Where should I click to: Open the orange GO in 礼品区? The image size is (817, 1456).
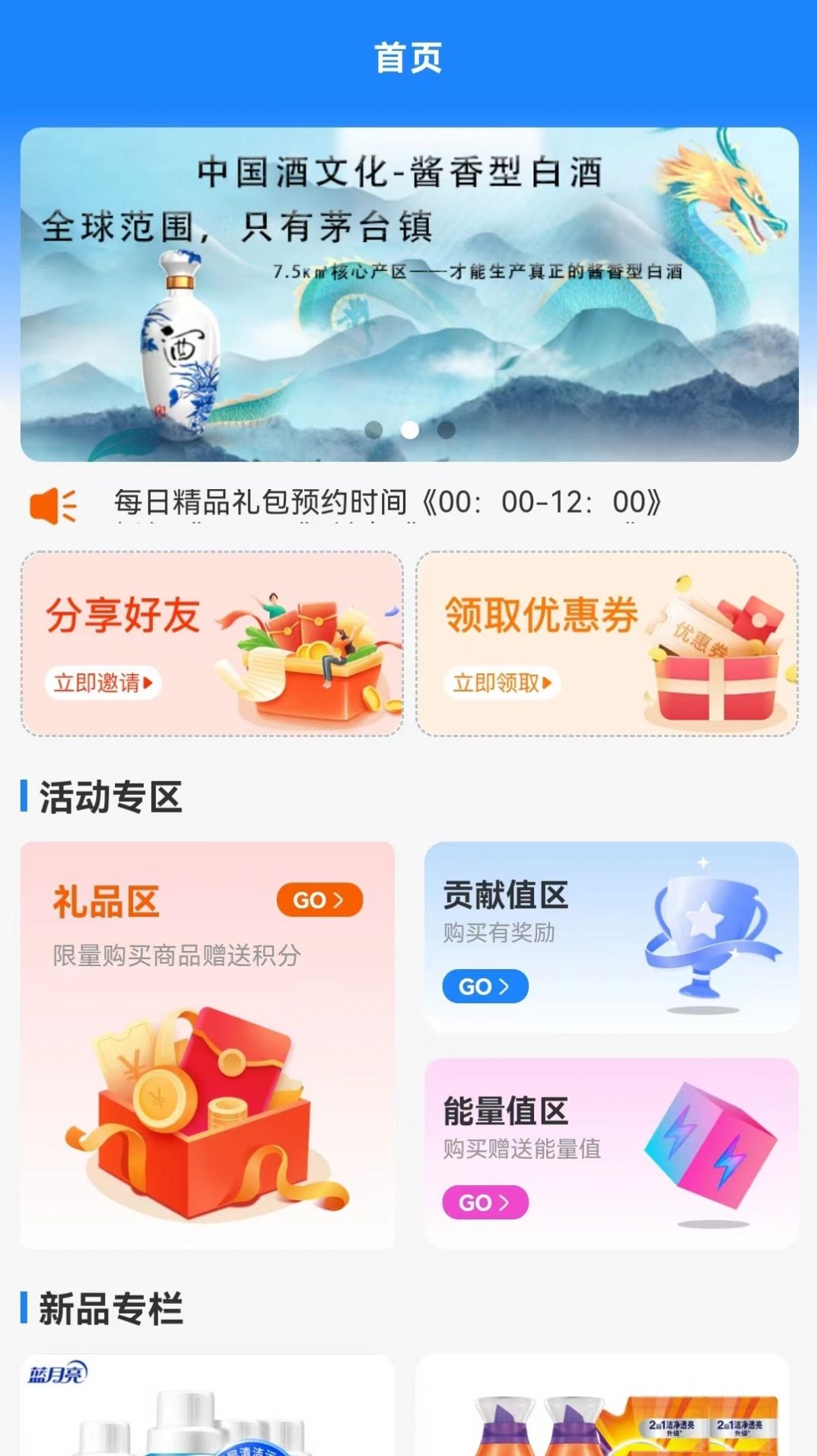[x=319, y=899]
